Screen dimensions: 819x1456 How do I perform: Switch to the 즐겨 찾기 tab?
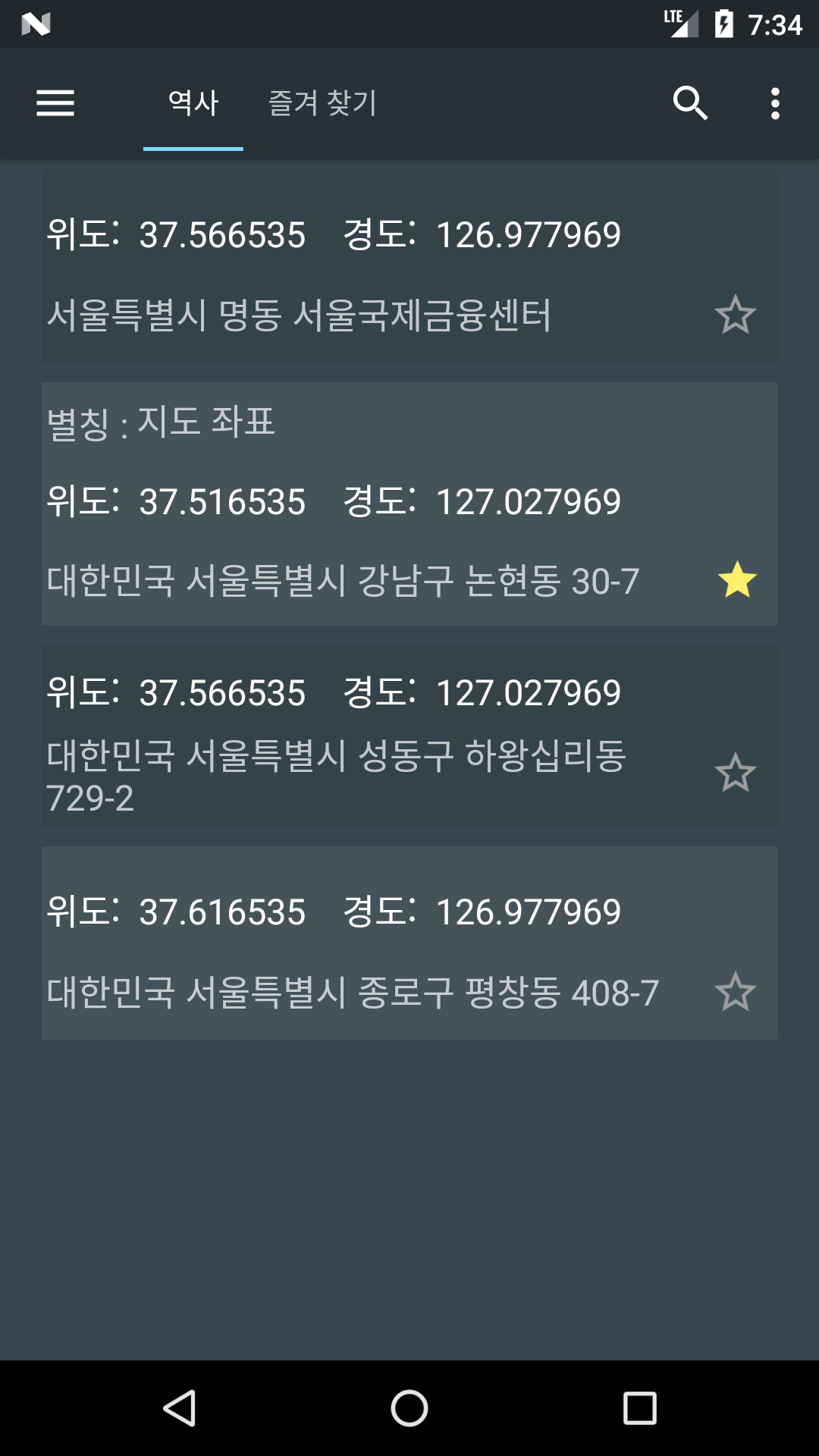tap(322, 103)
